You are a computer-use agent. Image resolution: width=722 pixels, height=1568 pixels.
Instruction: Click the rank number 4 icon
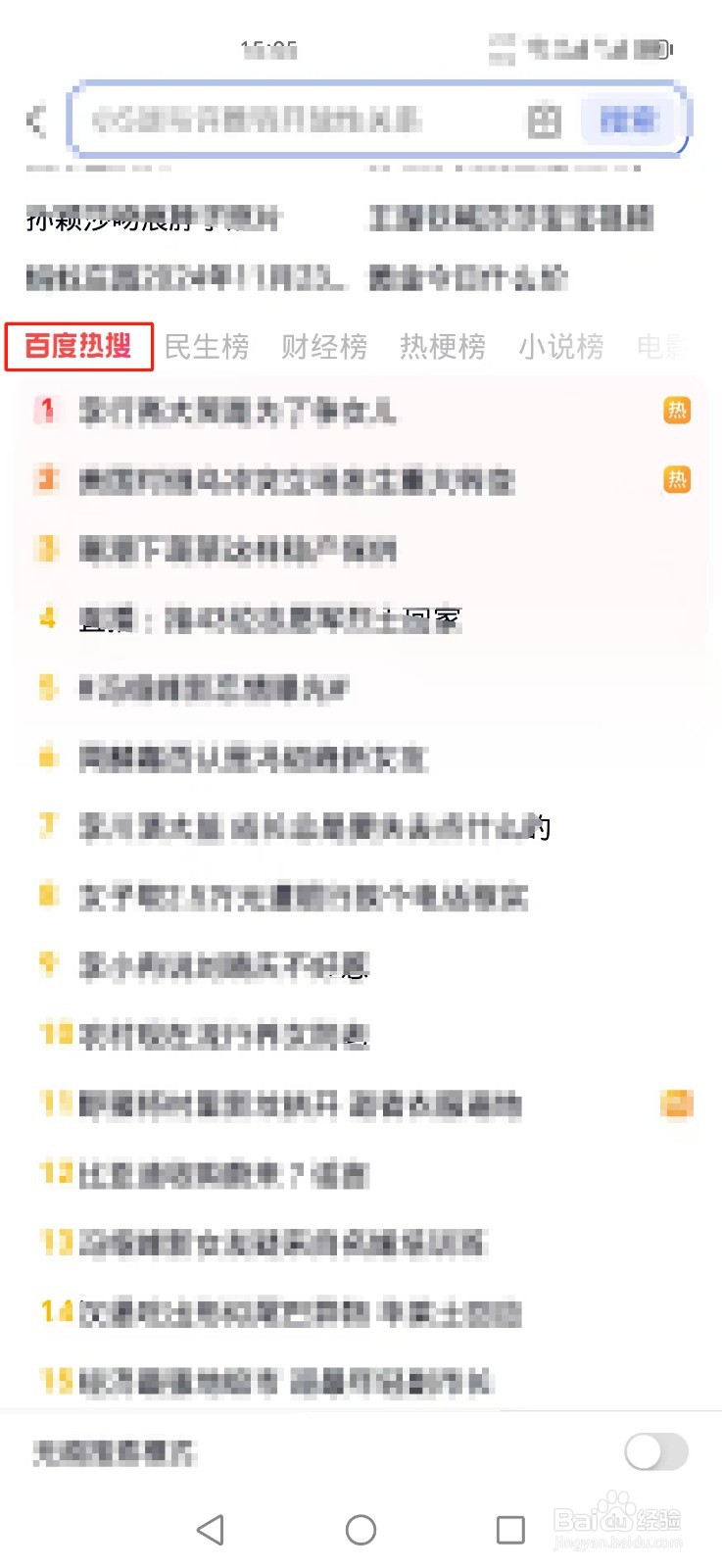pos(46,618)
